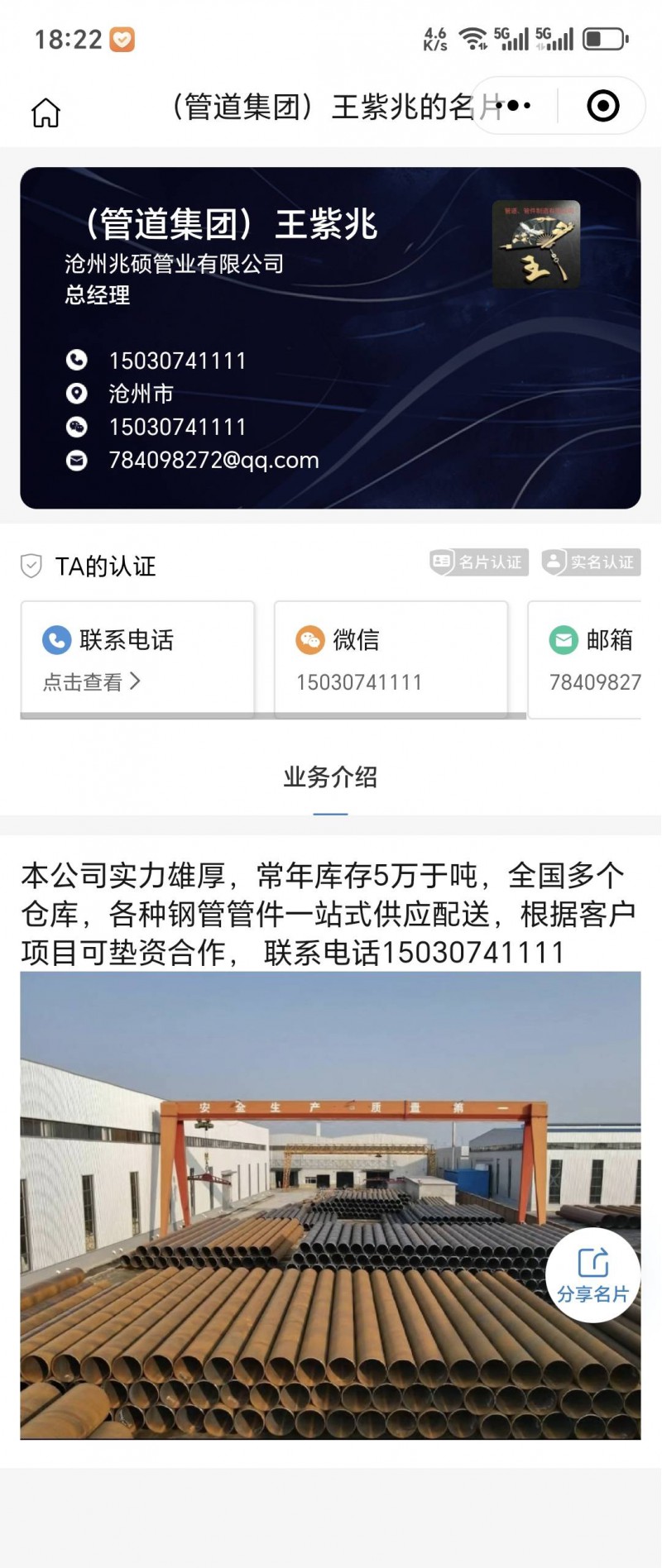Close the mini program with the circle button
Image resolution: width=662 pixels, height=1568 pixels.
pyautogui.click(x=602, y=106)
